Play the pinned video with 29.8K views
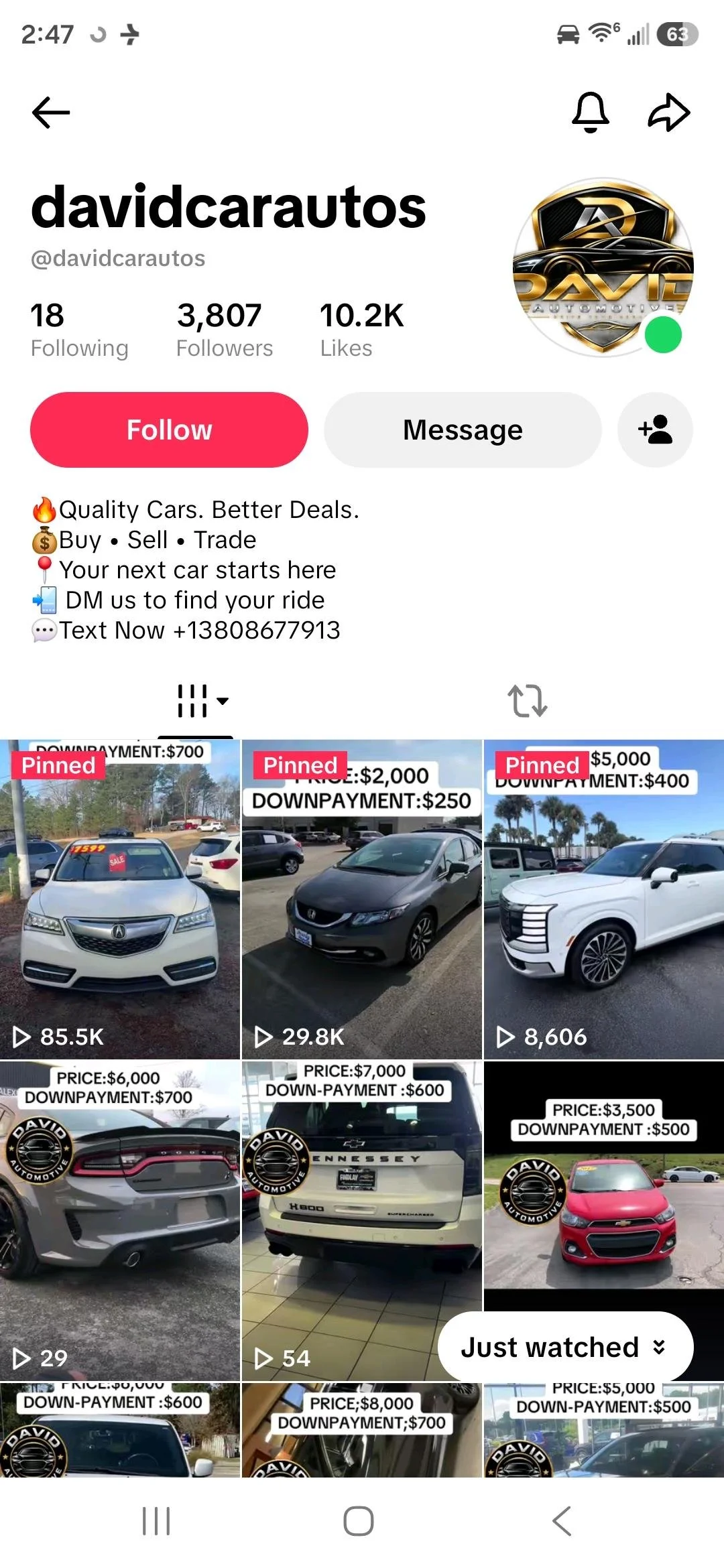Image resolution: width=724 pixels, height=1568 pixels. tap(362, 899)
